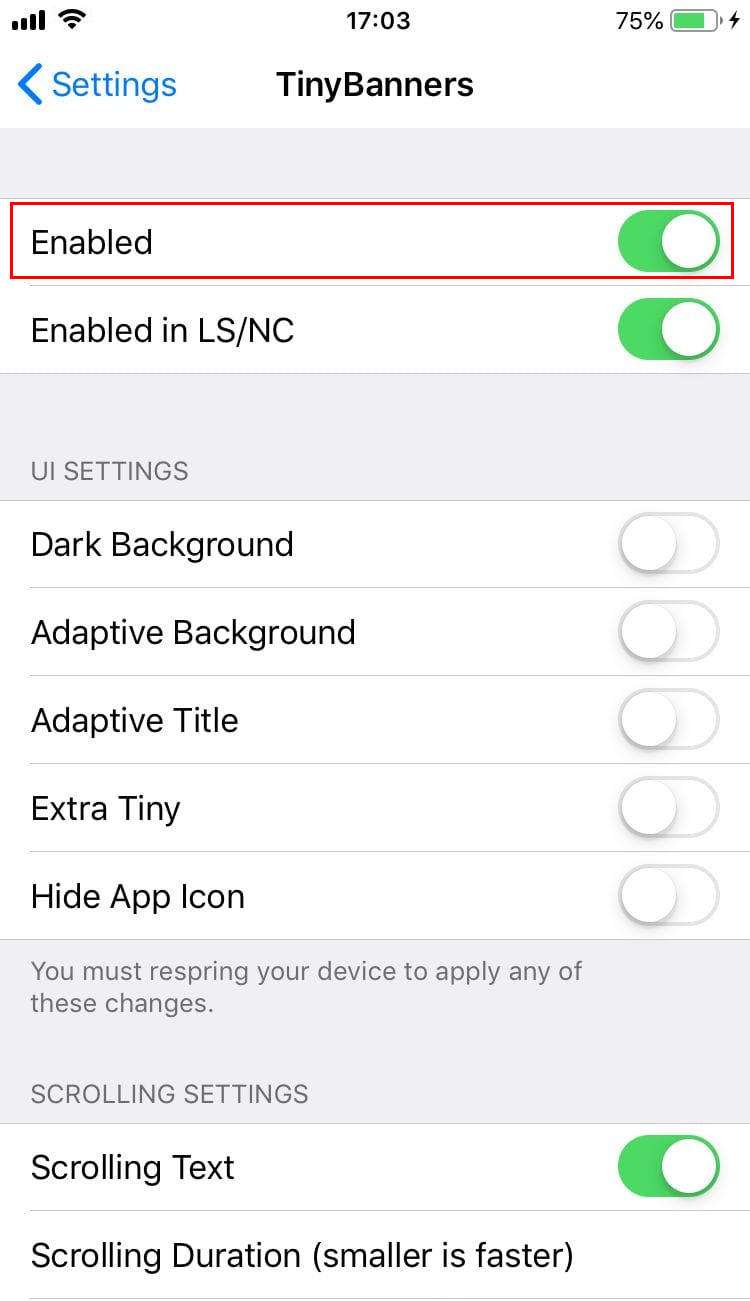Switch on Extra Tiny
Screen dimensions: 750x1301
pyautogui.click(x=668, y=808)
